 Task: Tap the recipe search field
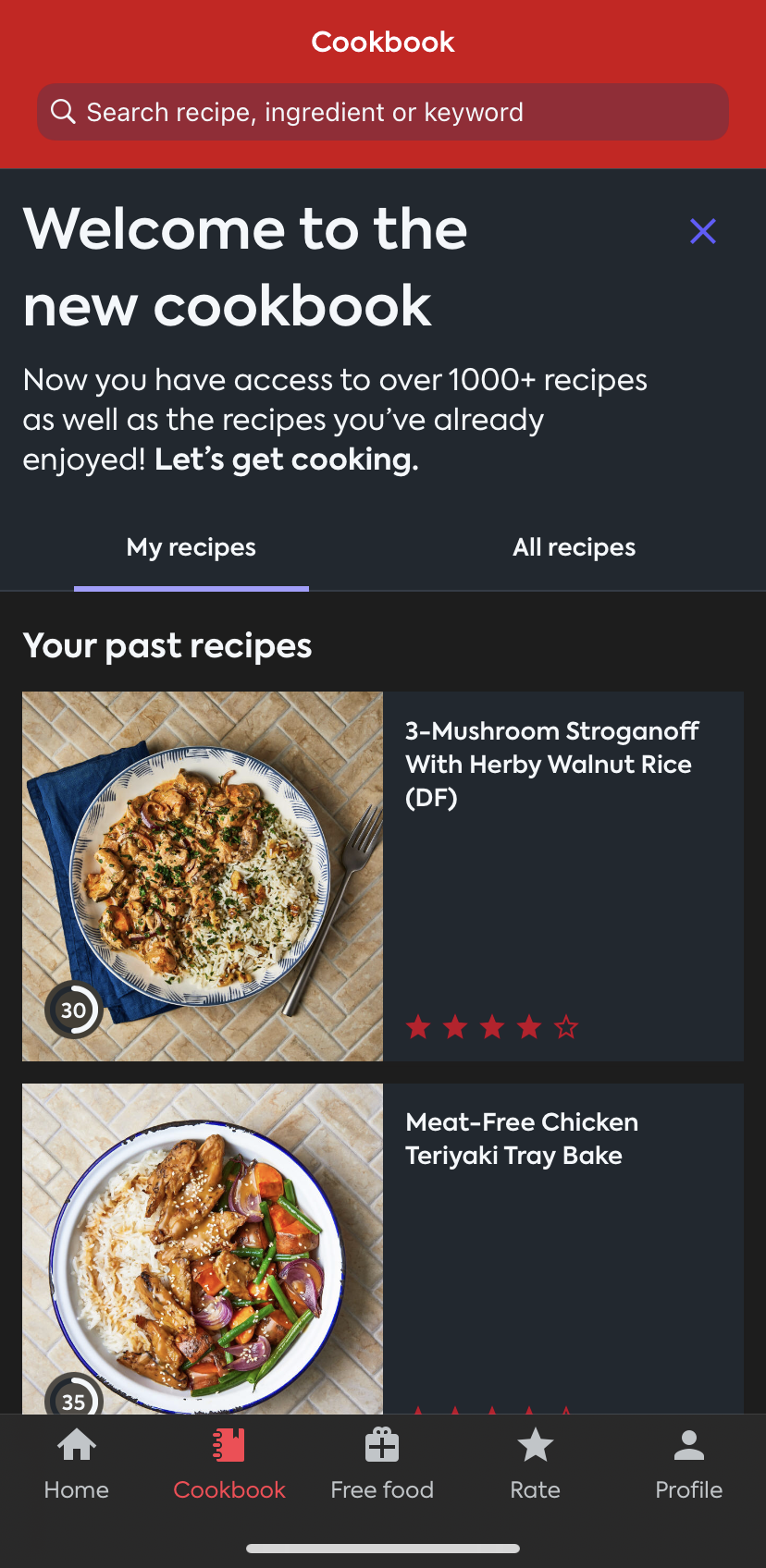[x=383, y=112]
